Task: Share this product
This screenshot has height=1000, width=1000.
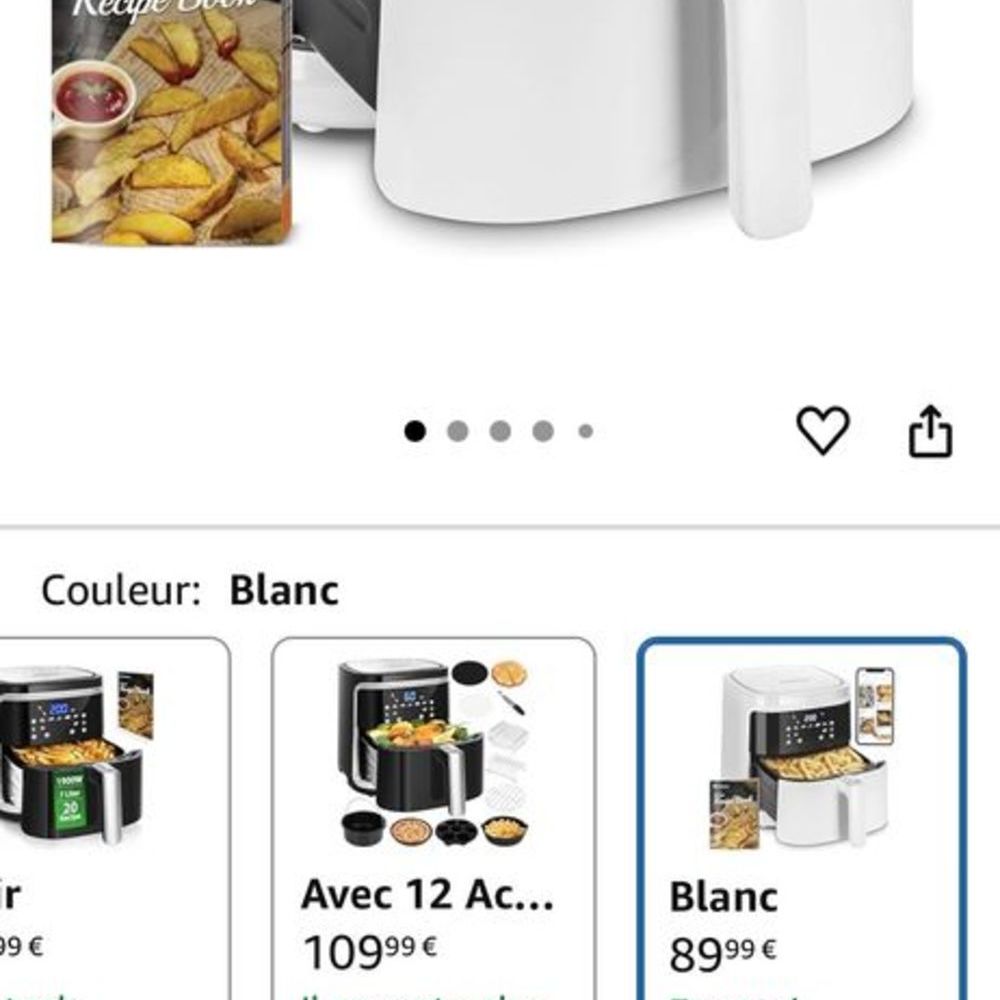Action: (930, 432)
